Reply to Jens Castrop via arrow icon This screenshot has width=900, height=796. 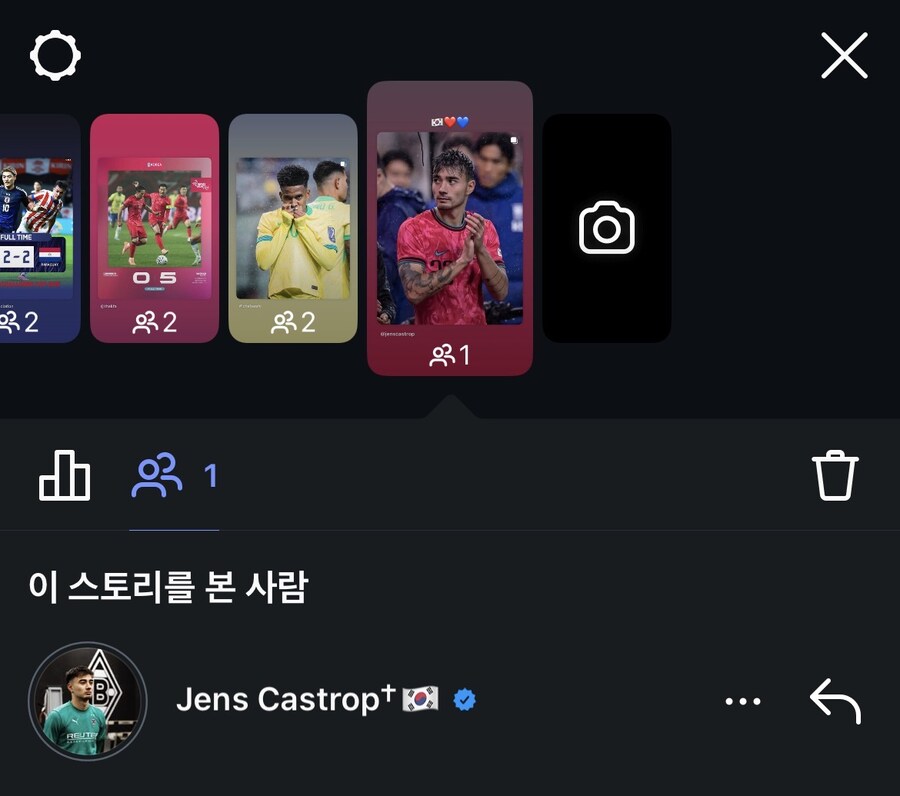[835, 701]
